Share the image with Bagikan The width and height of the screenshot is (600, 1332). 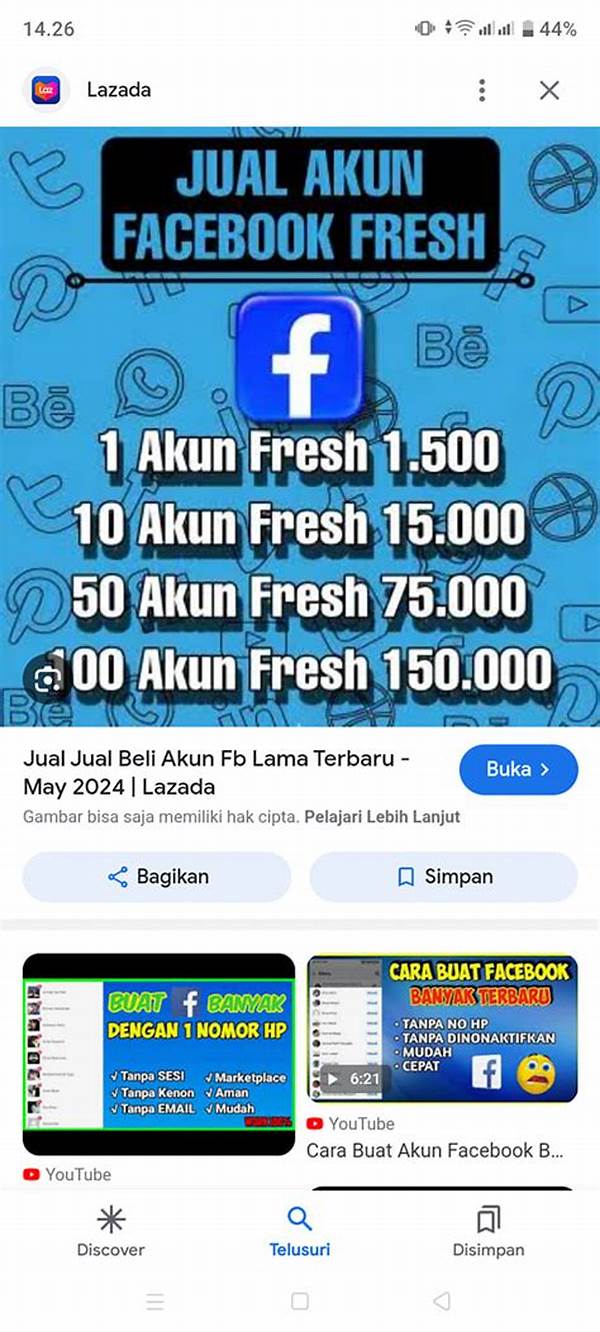click(157, 877)
